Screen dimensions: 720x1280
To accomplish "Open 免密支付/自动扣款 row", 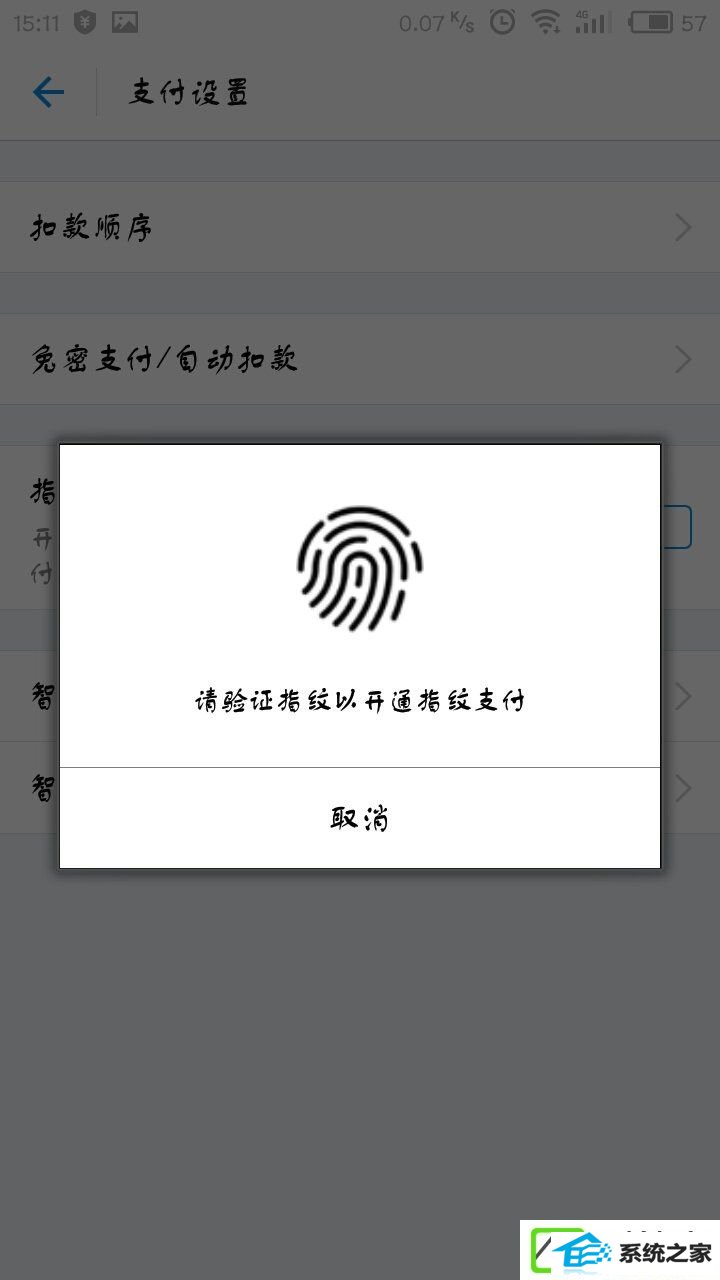I will (360, 359).
